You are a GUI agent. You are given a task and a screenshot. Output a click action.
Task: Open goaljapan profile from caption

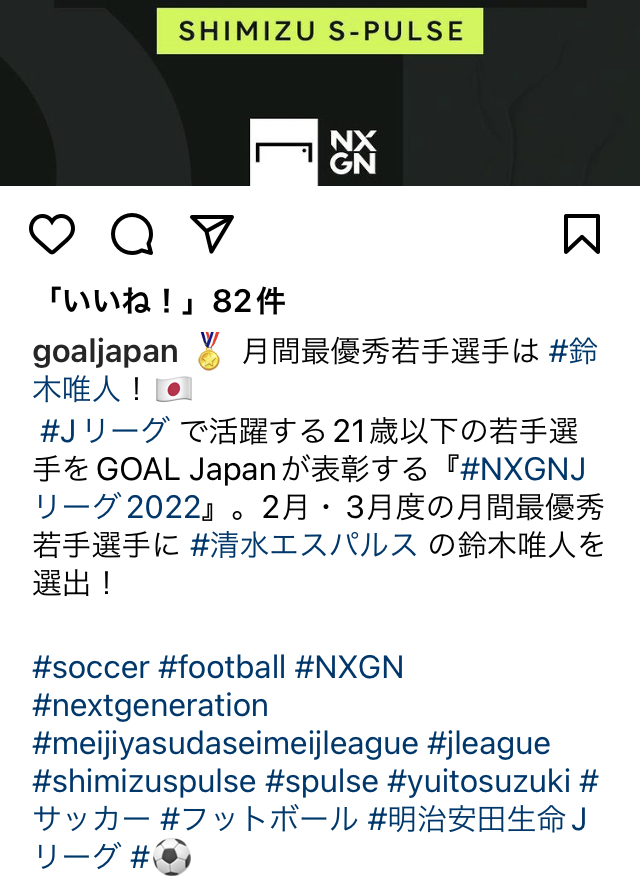point(105,351)
